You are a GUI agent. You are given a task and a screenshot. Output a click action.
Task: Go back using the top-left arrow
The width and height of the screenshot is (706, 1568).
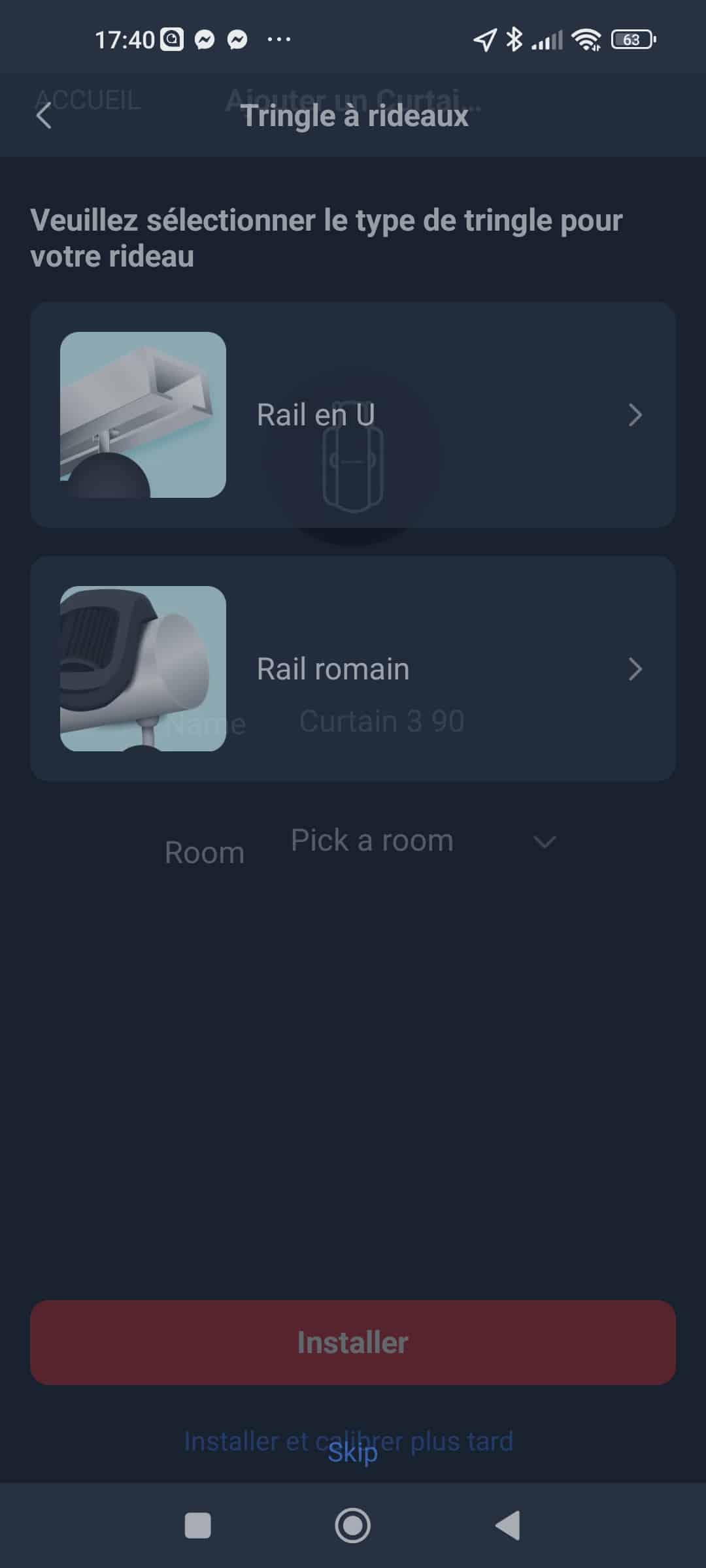coord(44,116)
